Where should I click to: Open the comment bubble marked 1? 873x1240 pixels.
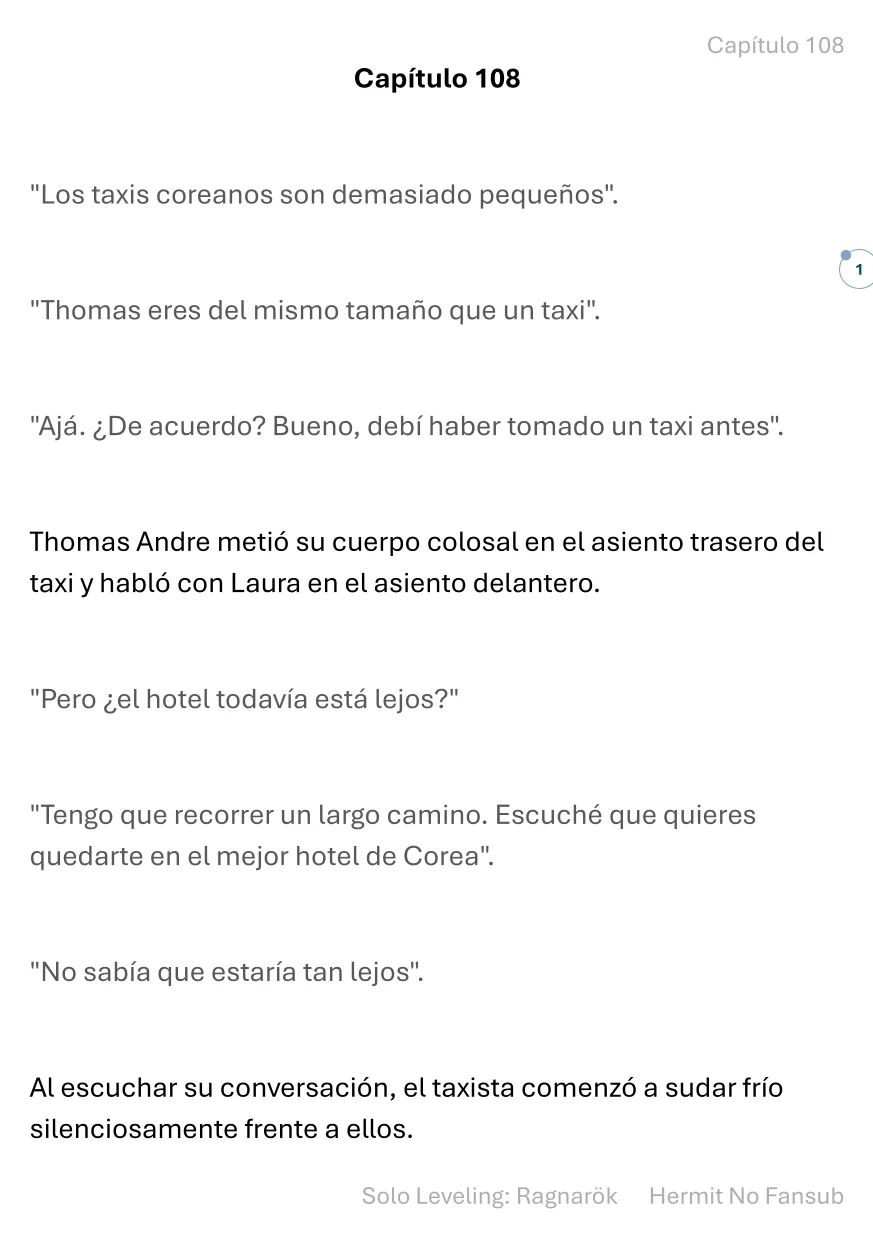tap(857, 269)
